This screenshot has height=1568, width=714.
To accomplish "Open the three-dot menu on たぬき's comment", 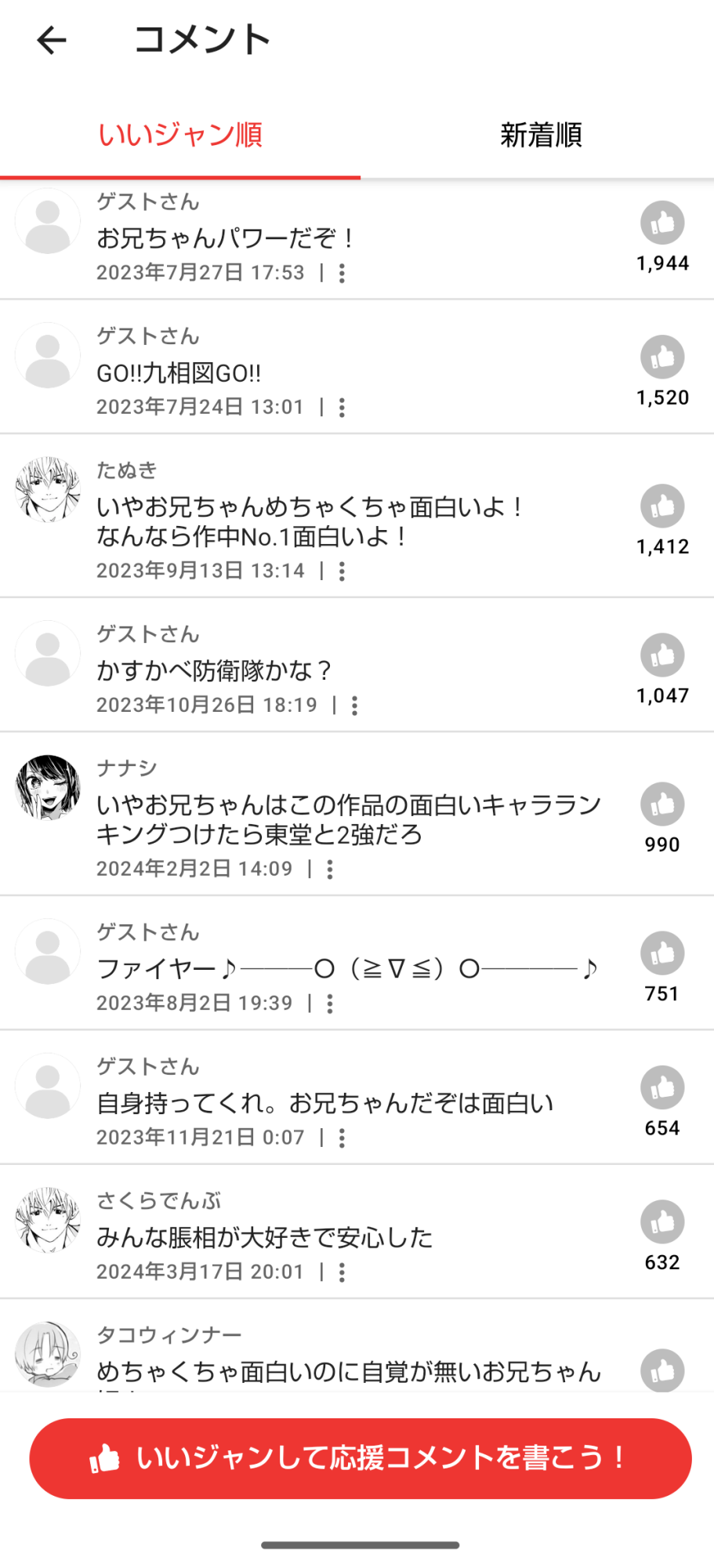I will click(342, 572).
